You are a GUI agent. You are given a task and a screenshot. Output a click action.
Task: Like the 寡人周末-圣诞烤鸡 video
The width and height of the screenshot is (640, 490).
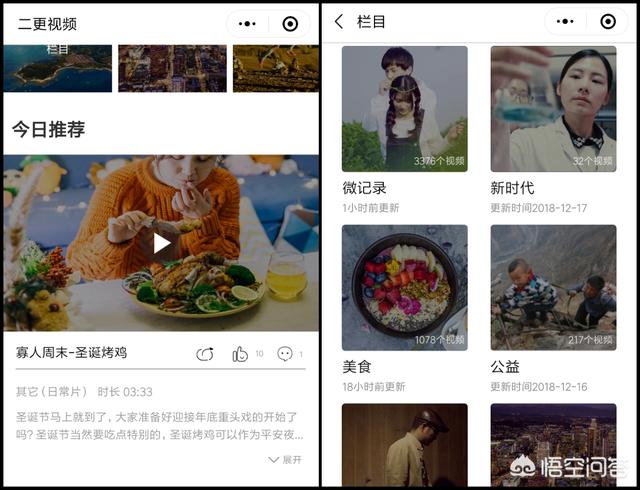click(x=240, y=353)
